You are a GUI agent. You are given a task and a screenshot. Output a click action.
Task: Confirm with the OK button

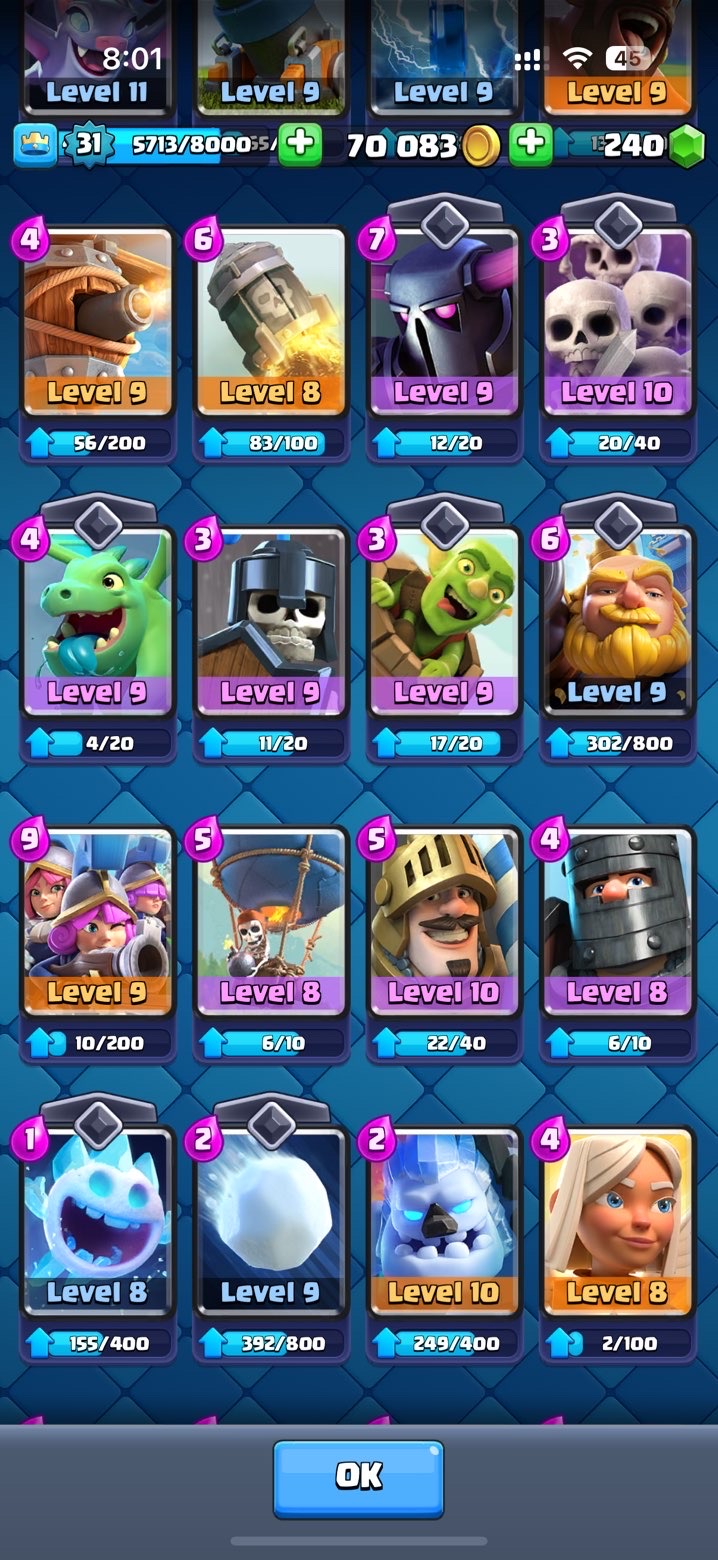(x=358, y=1477)
